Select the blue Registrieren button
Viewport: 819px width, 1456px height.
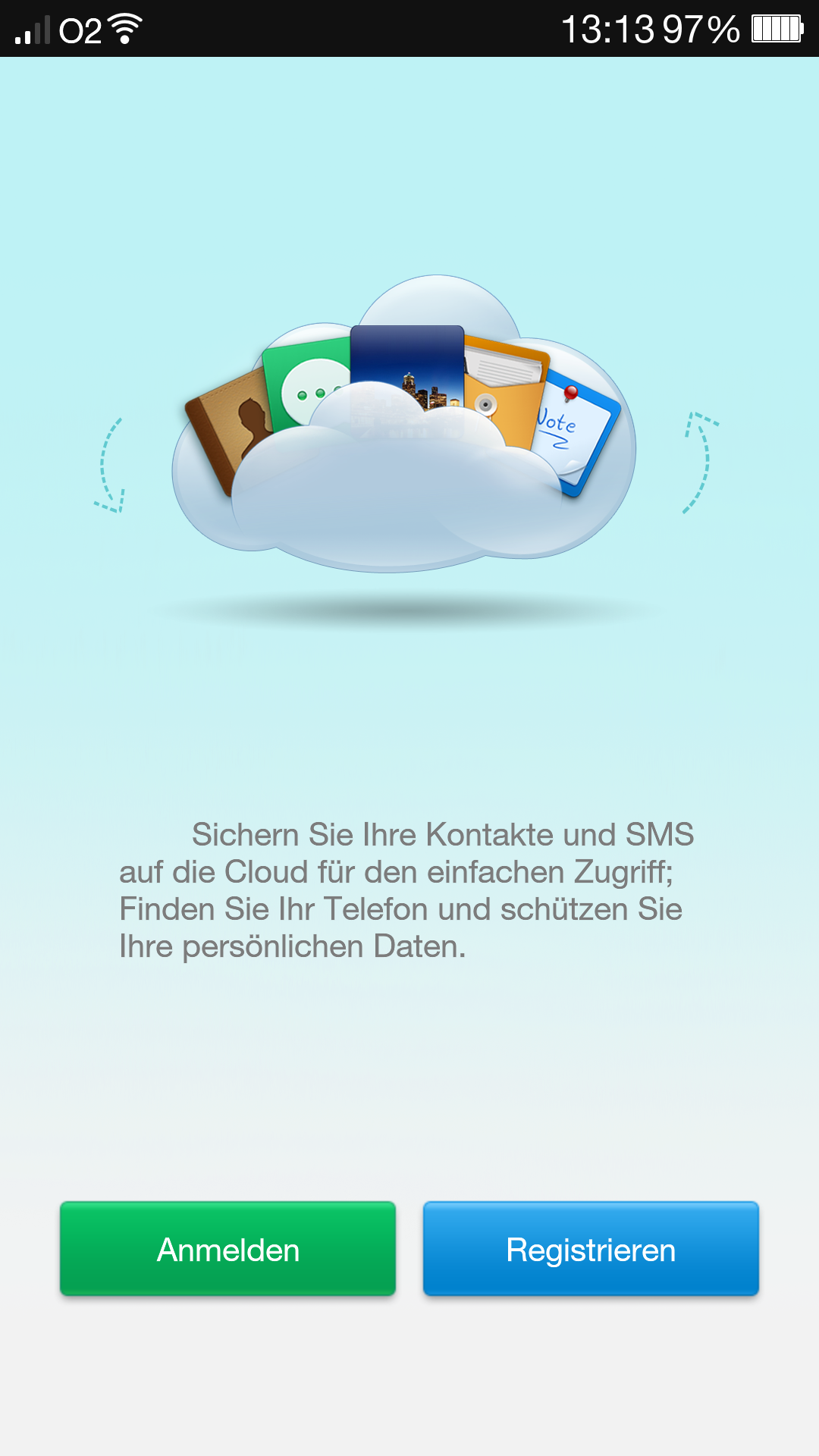pos(591,1249)
